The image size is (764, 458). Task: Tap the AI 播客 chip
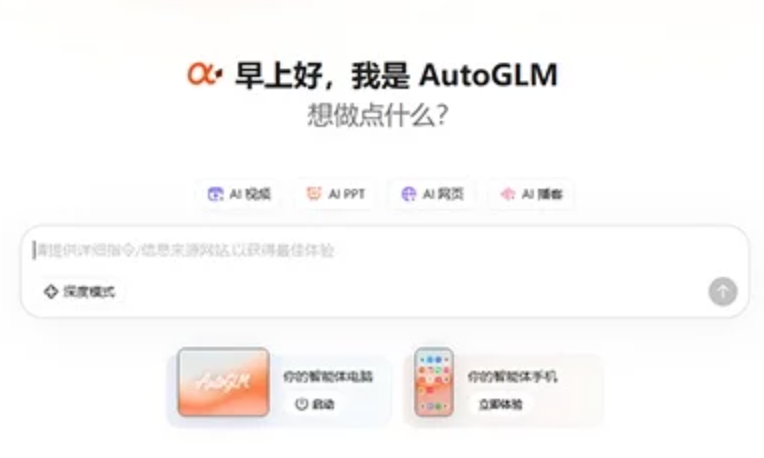[531, 194]
